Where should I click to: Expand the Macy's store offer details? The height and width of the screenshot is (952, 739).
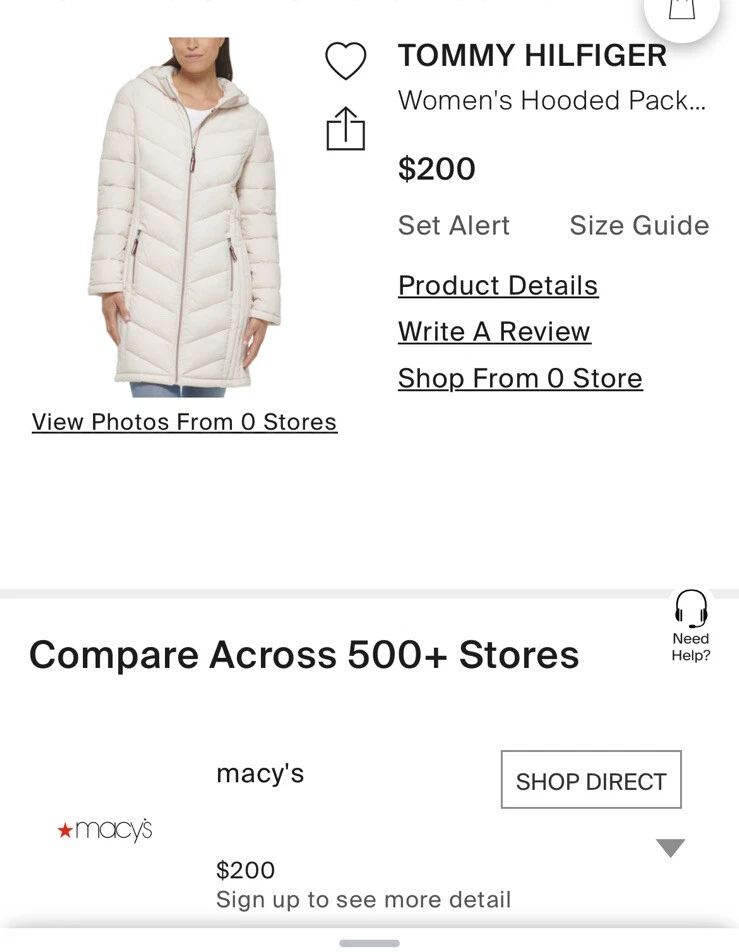coord(670,848)
